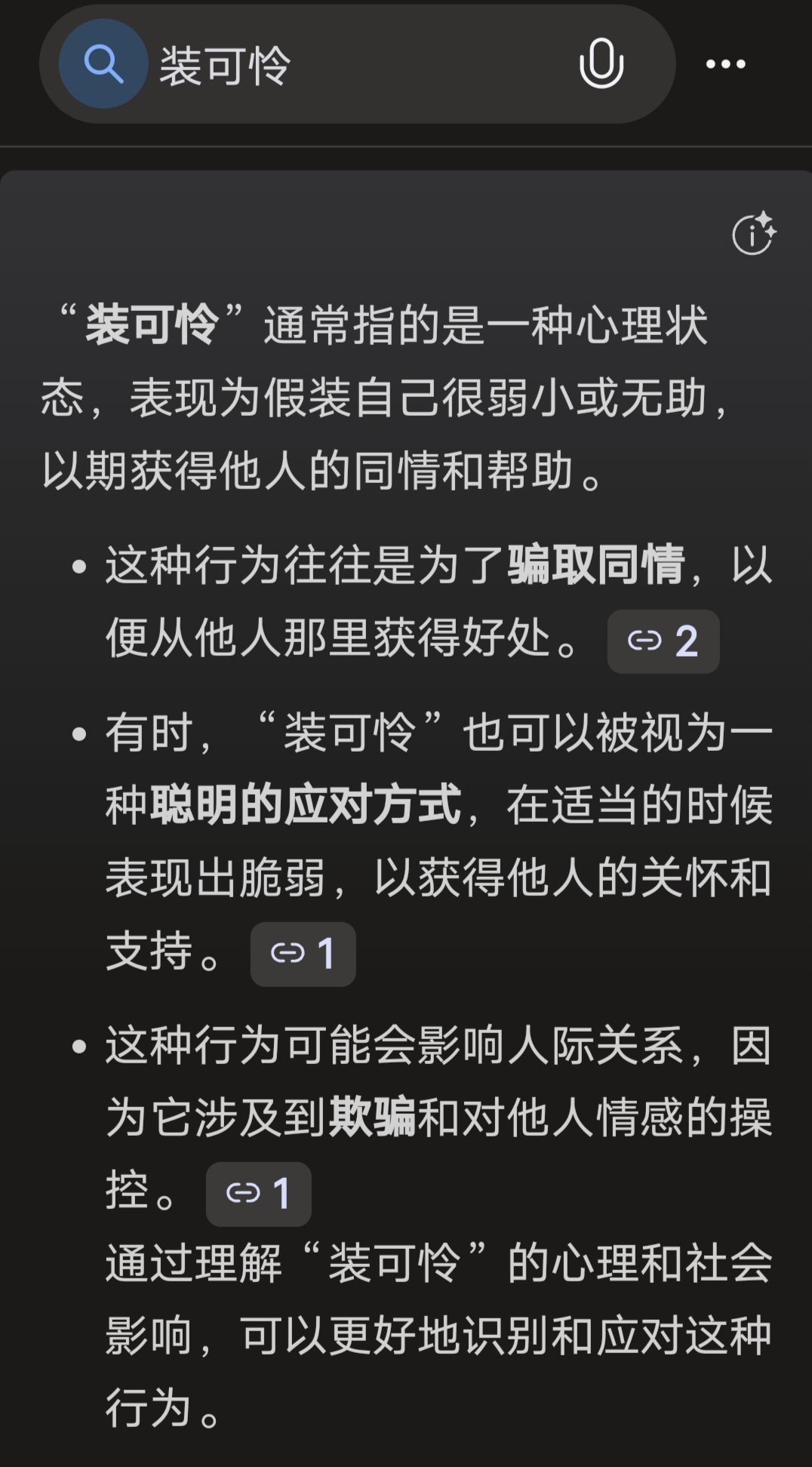Tap the search magnifier icon
The height and width of the screenshot is (1467, 812).
pos(103,64)
